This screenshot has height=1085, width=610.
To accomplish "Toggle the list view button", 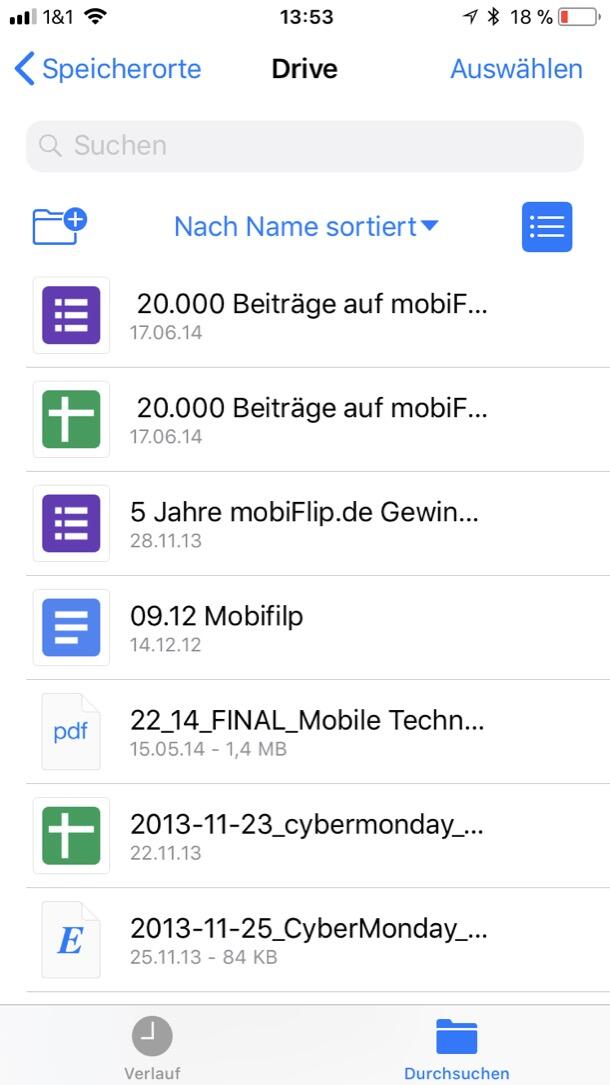I will pyautogui.click(x=547, y=227).
